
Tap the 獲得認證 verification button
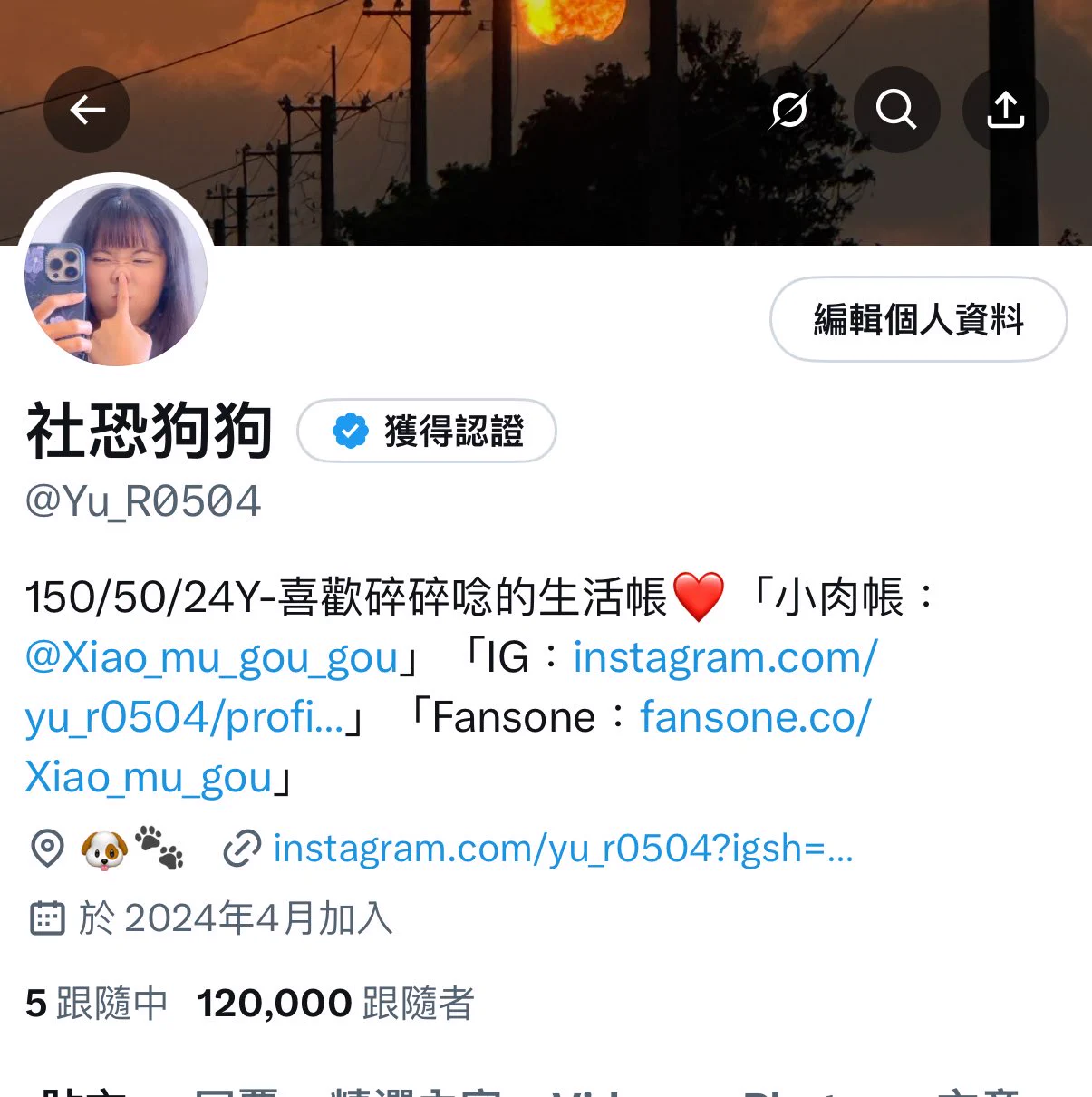pos(427,431)
